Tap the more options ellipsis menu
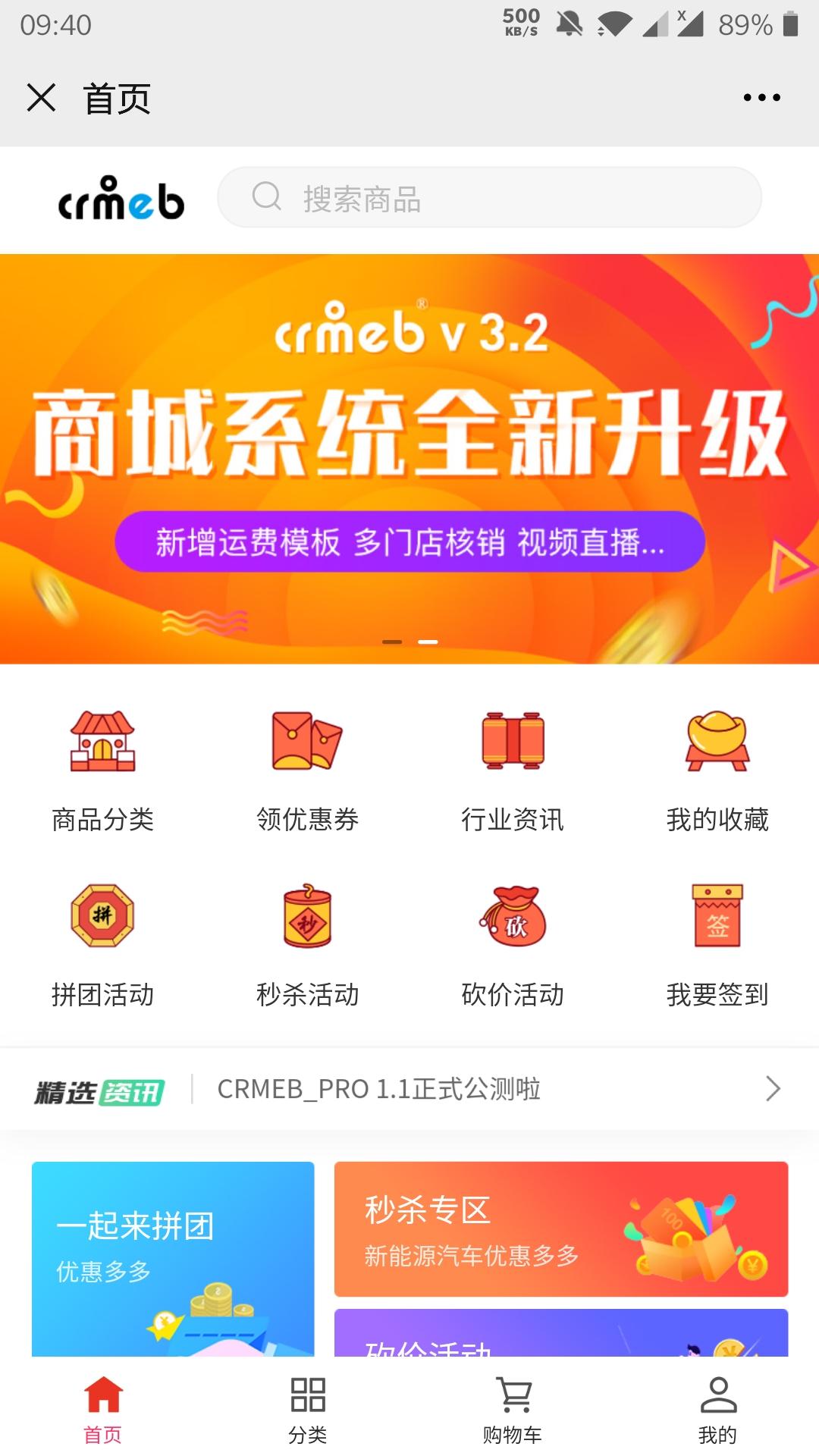 pos(762,97)
